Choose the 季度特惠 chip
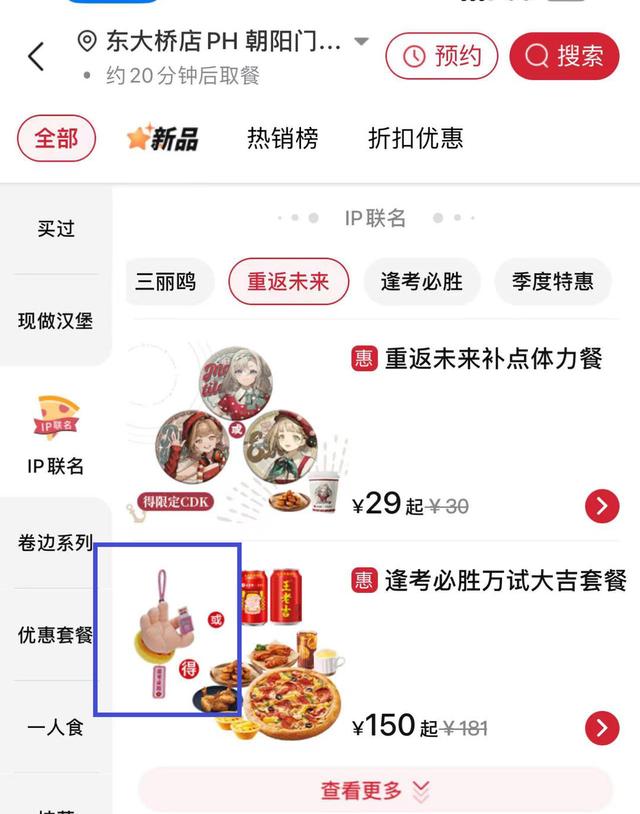 coord(552,282)
